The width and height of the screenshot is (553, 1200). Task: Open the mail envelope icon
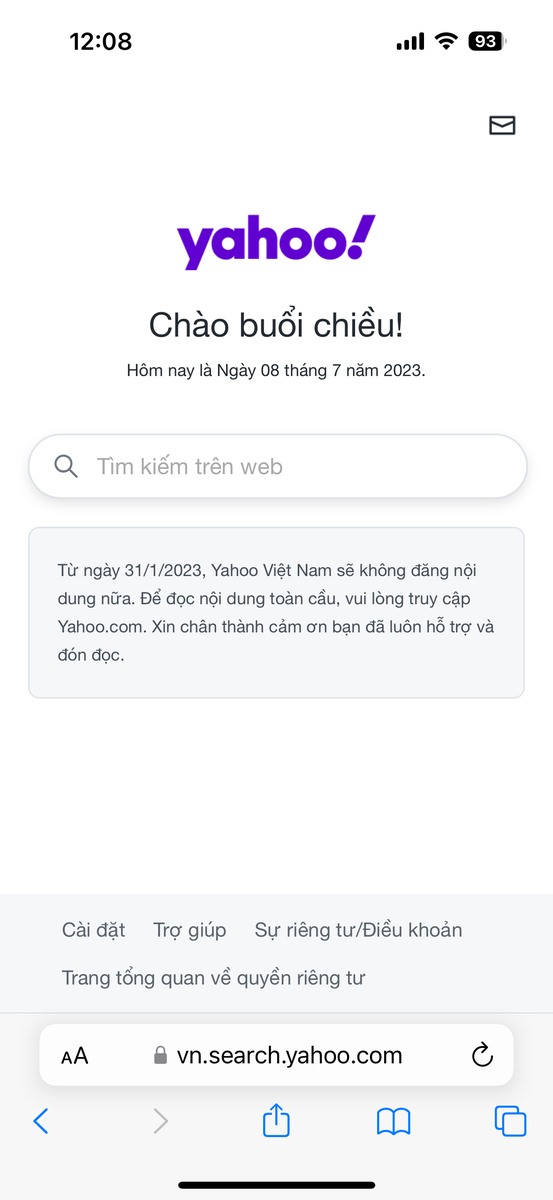pyautogui.click(x=501, y=125)
